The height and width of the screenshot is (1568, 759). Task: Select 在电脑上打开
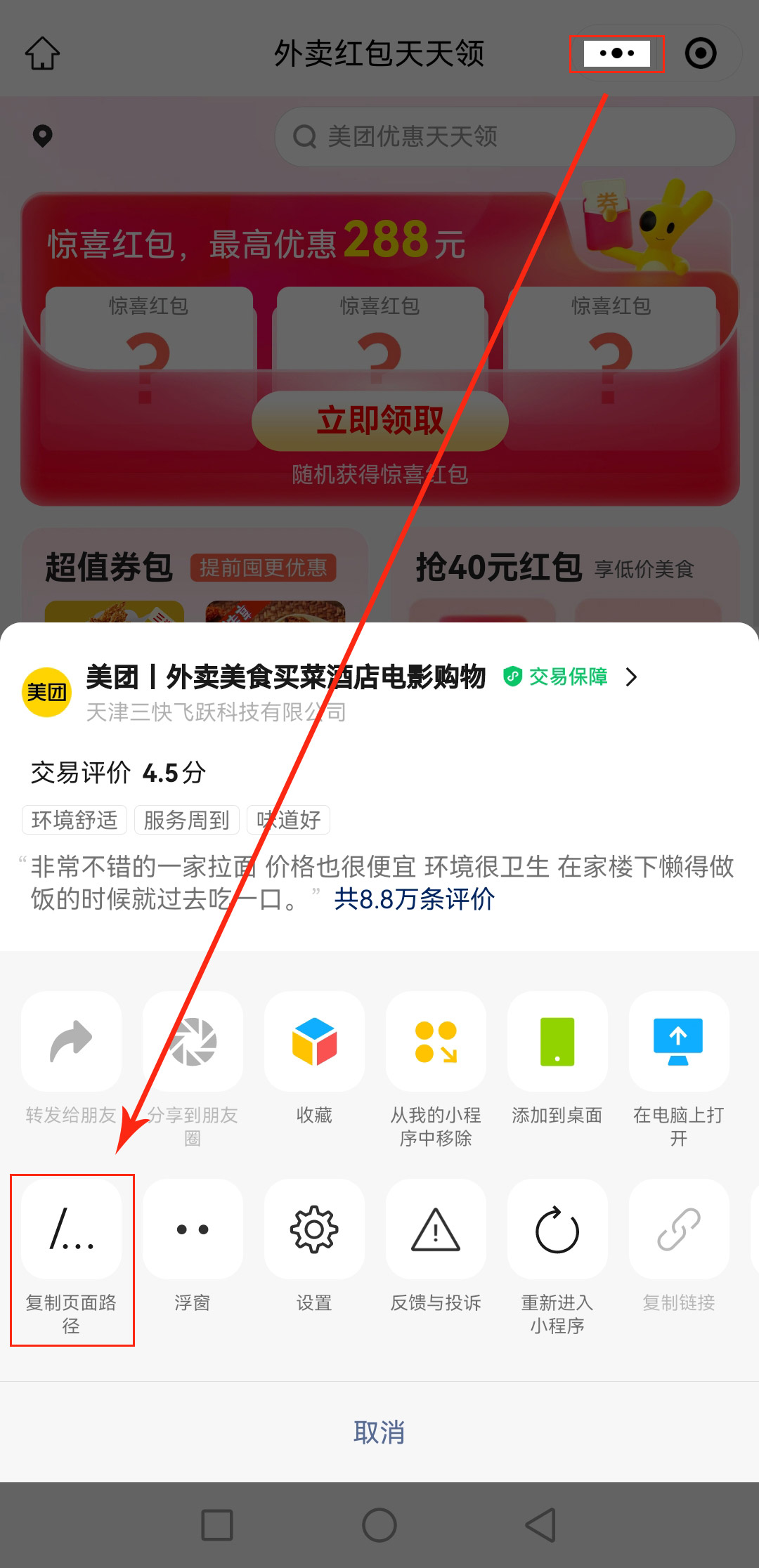tap(678, 1043)
